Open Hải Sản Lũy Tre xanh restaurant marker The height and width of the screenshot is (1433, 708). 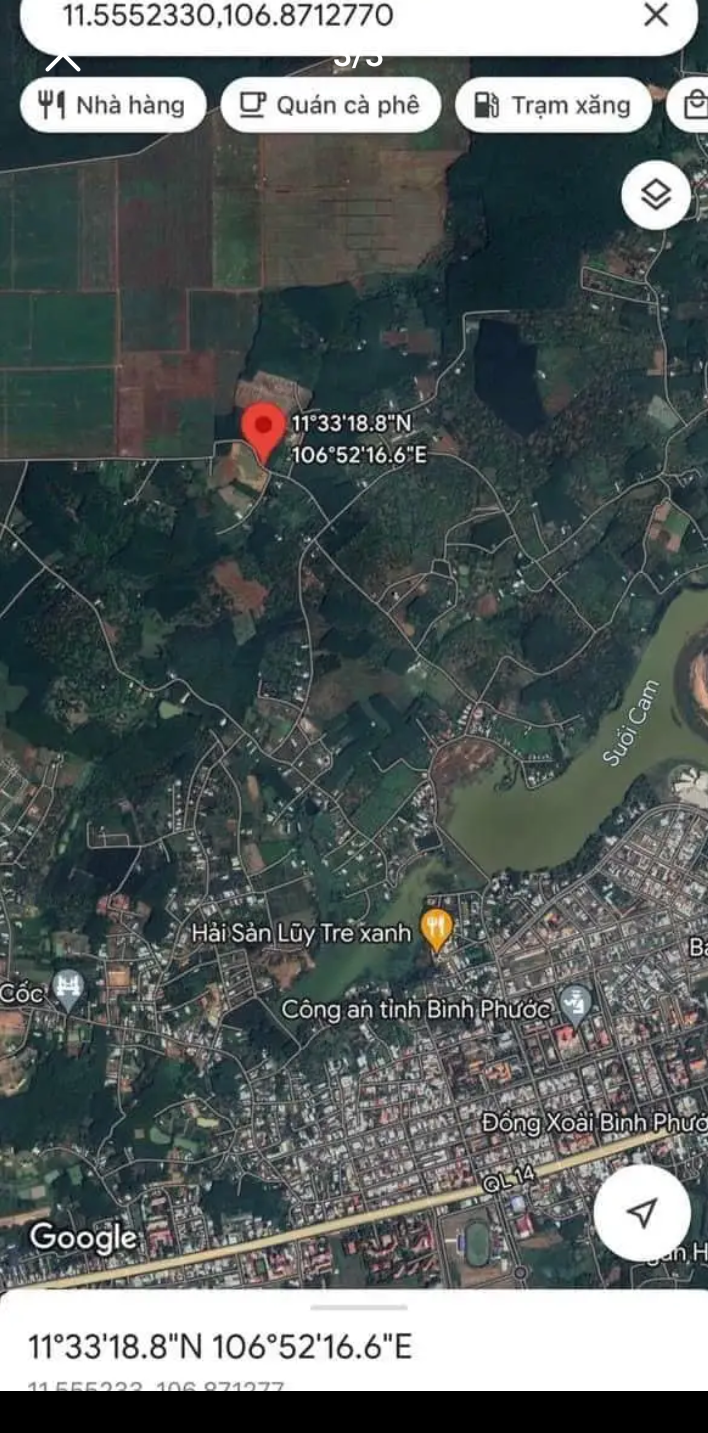(436, 930)
